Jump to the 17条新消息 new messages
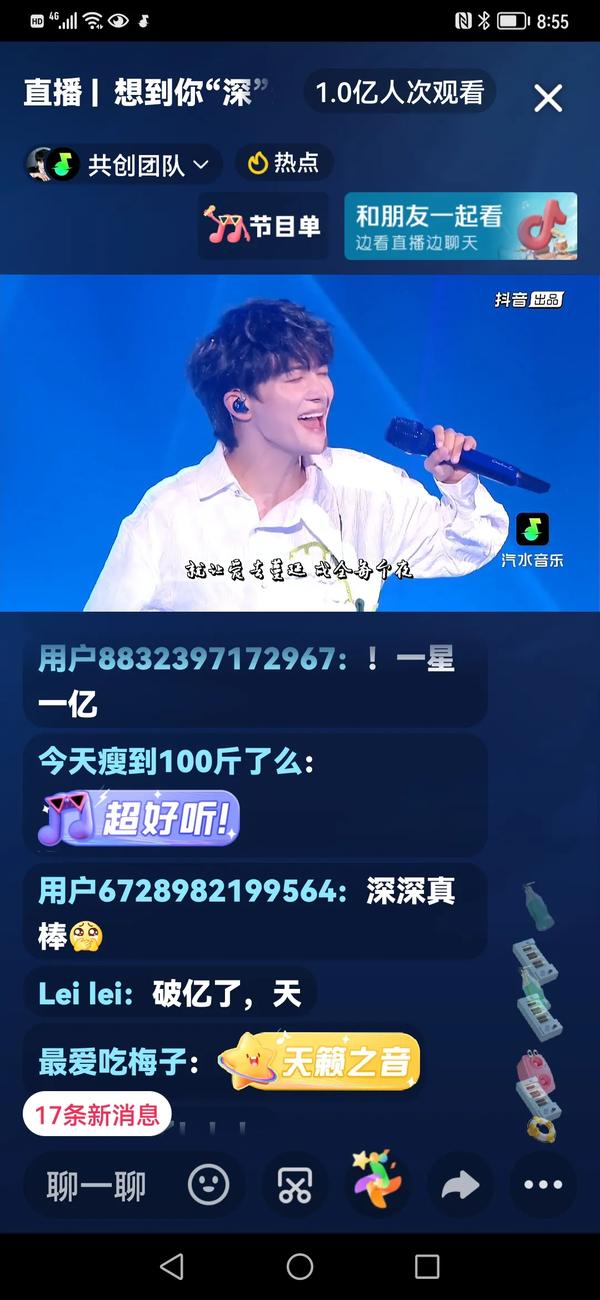Screen dimensions: 600x1300 pos(97,1114)
